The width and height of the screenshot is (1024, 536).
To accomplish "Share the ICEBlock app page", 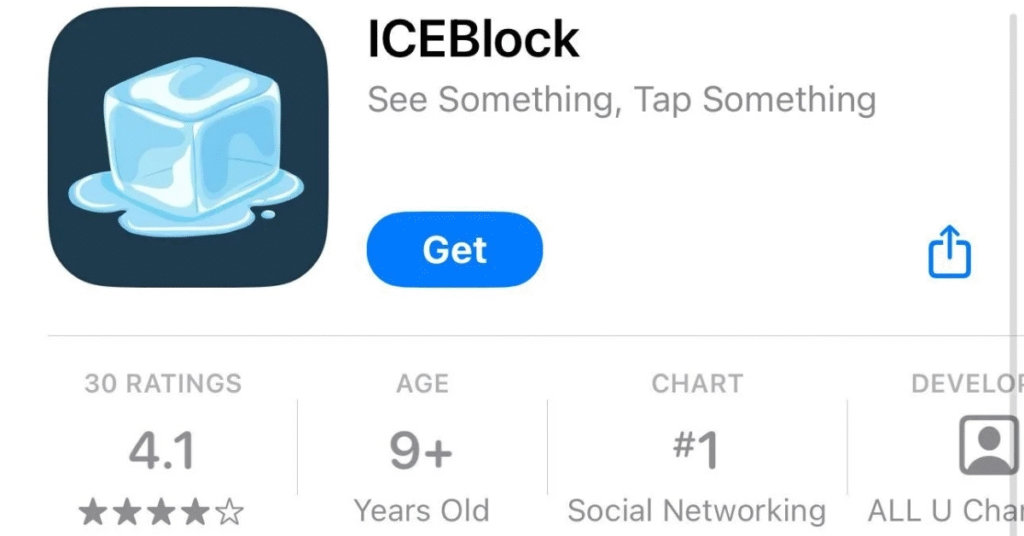I will point(948,252).
